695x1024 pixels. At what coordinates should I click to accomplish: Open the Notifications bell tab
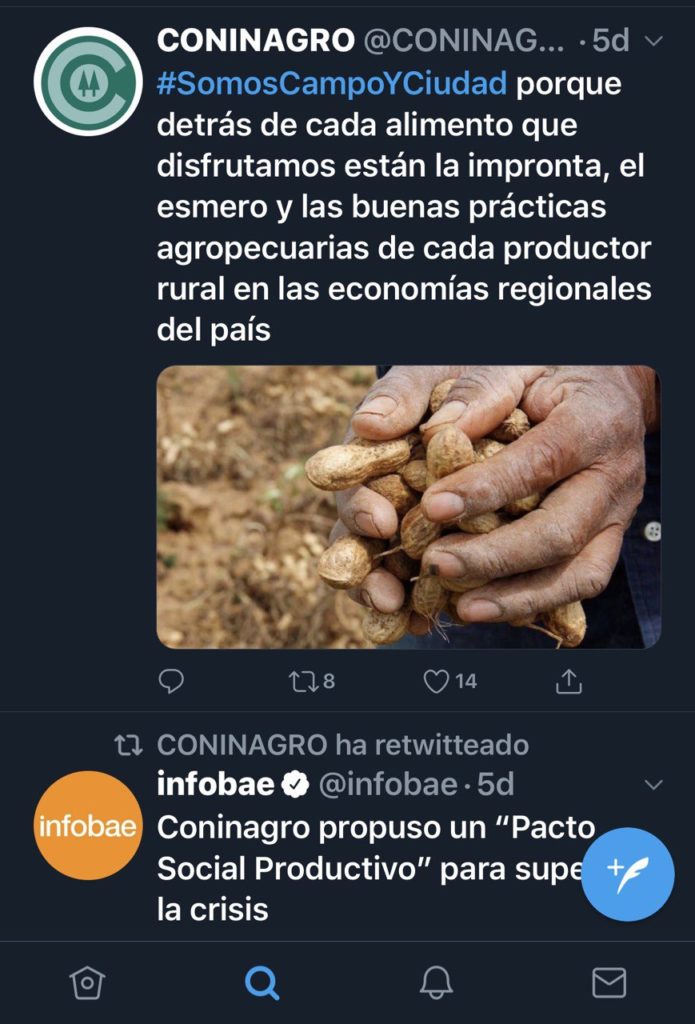click(x=436, y=983)
